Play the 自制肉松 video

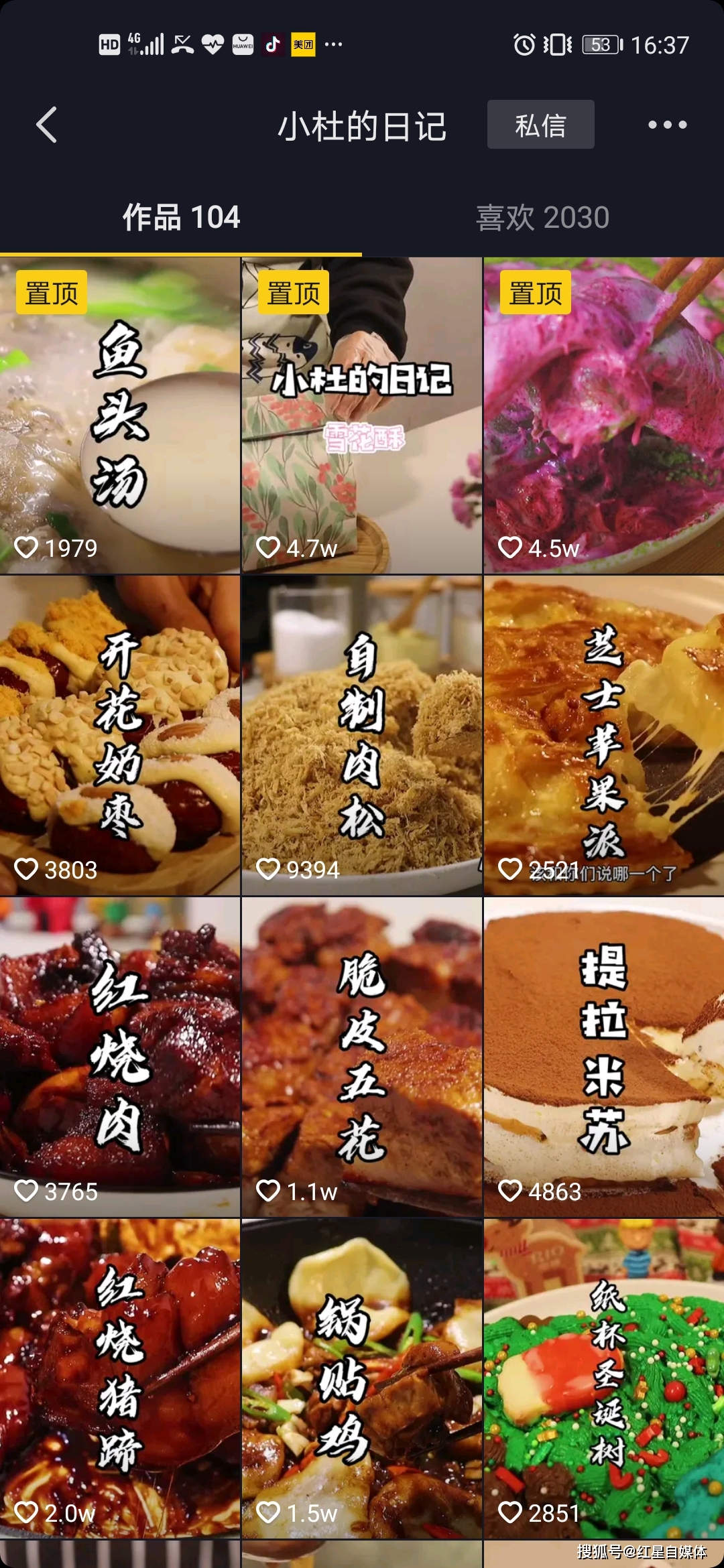pos(362,736)
